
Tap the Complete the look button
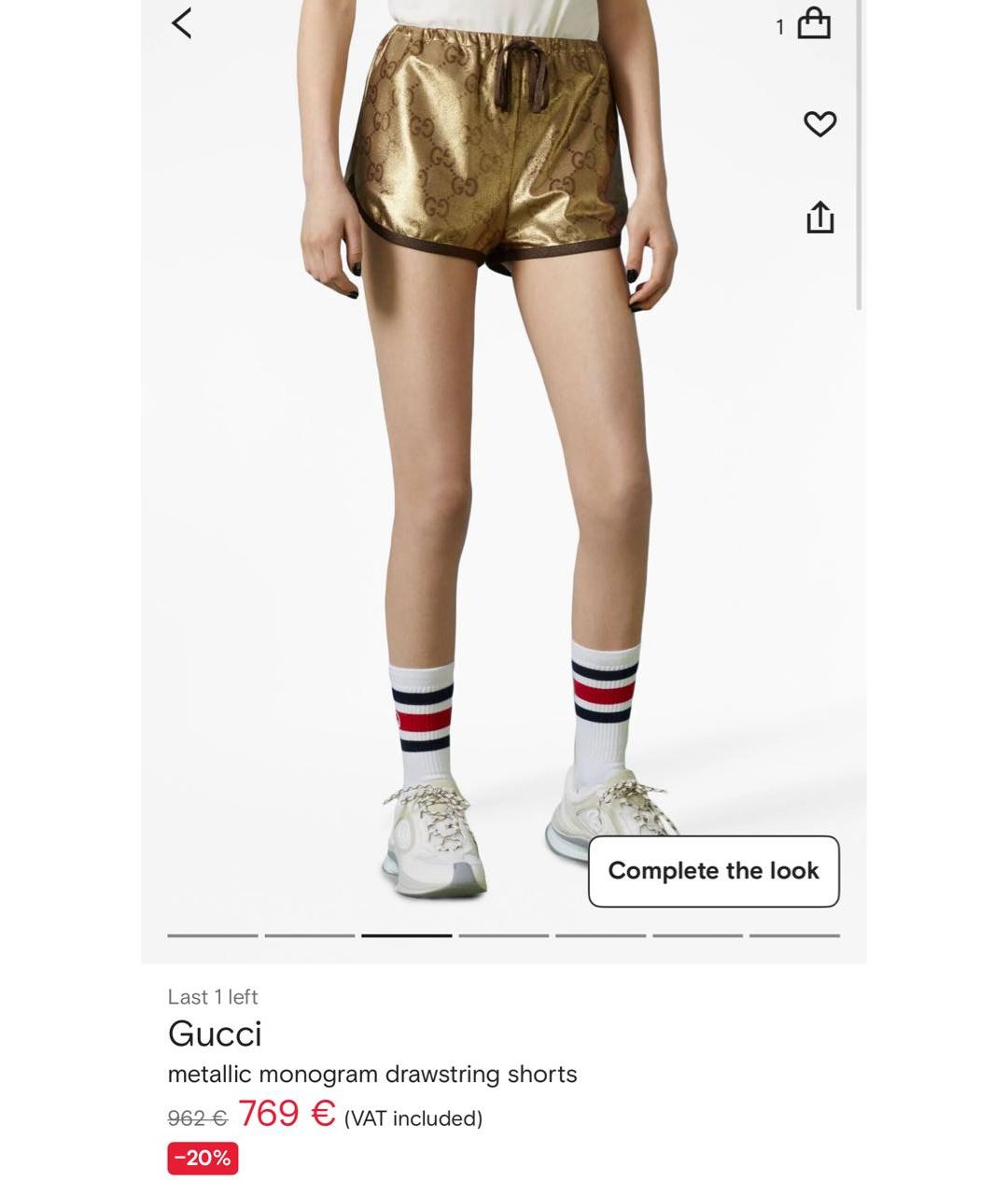click(713, 871)
